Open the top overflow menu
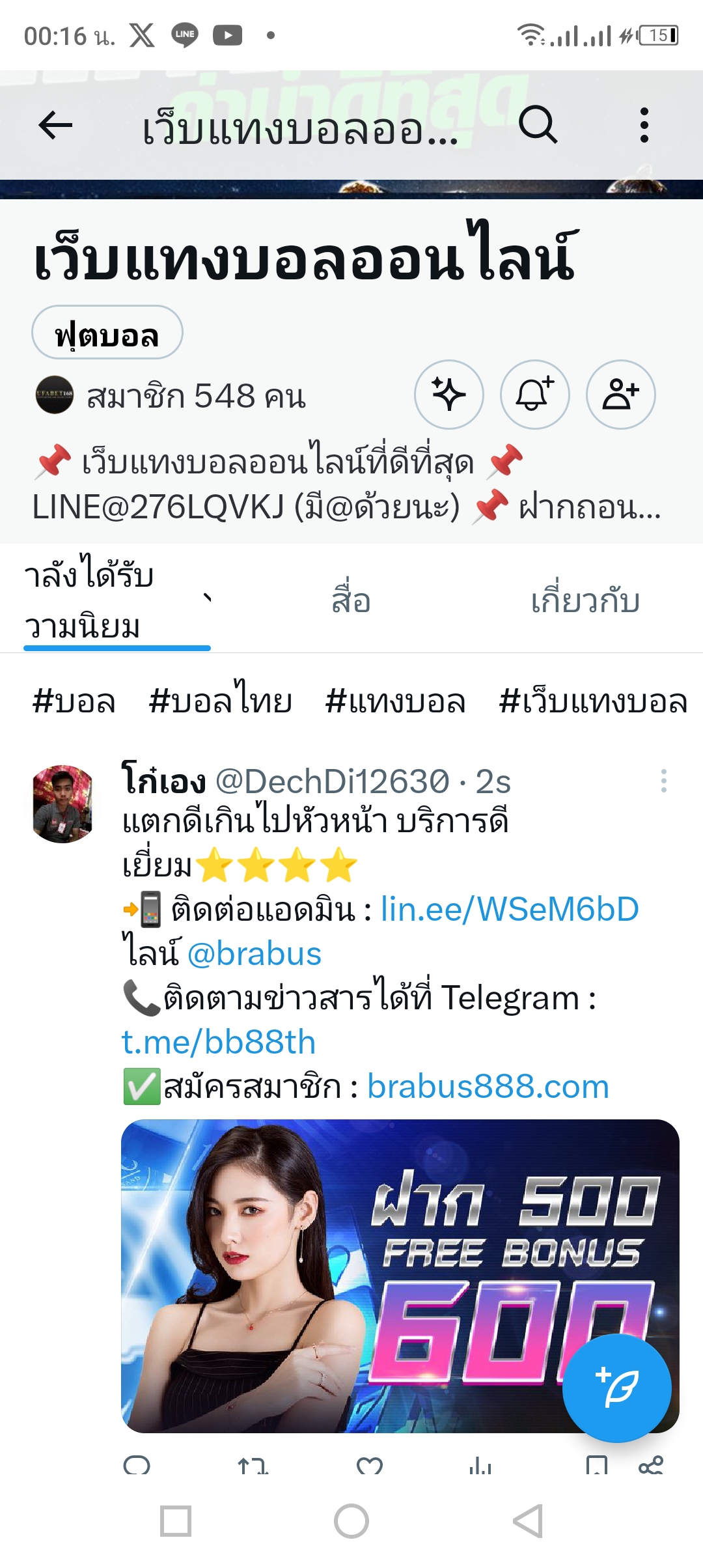 644,125
